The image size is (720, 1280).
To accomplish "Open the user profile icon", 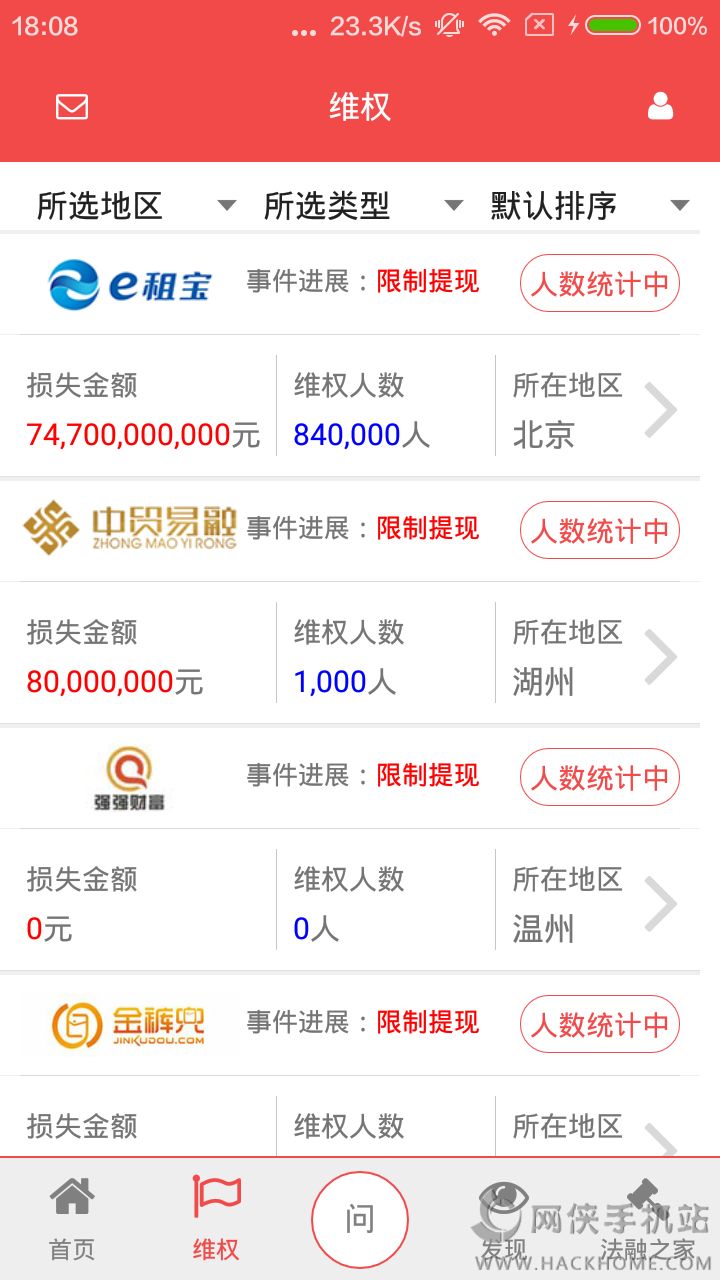I will 660,107.
